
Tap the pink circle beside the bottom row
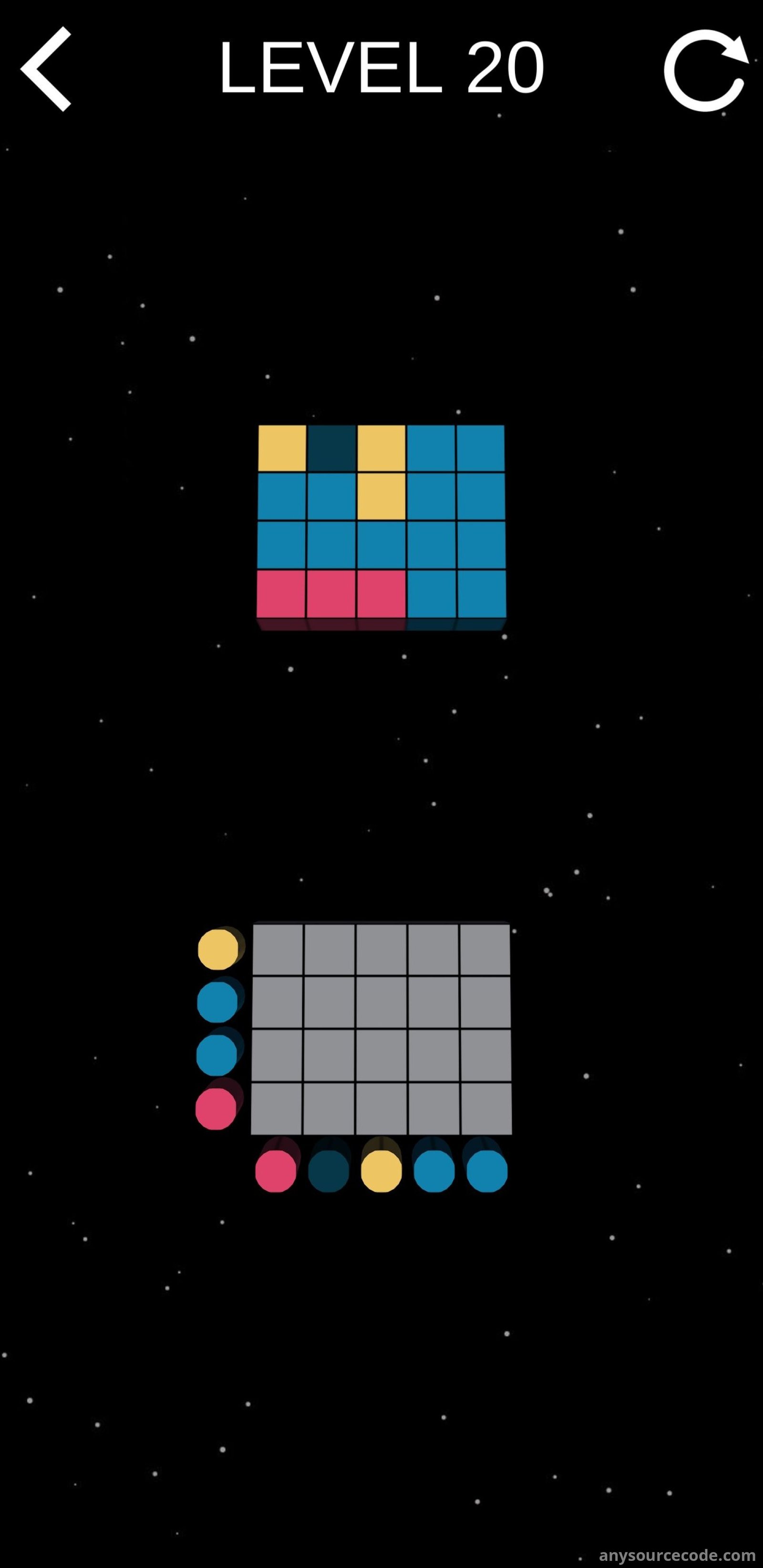pos(216,1109)
